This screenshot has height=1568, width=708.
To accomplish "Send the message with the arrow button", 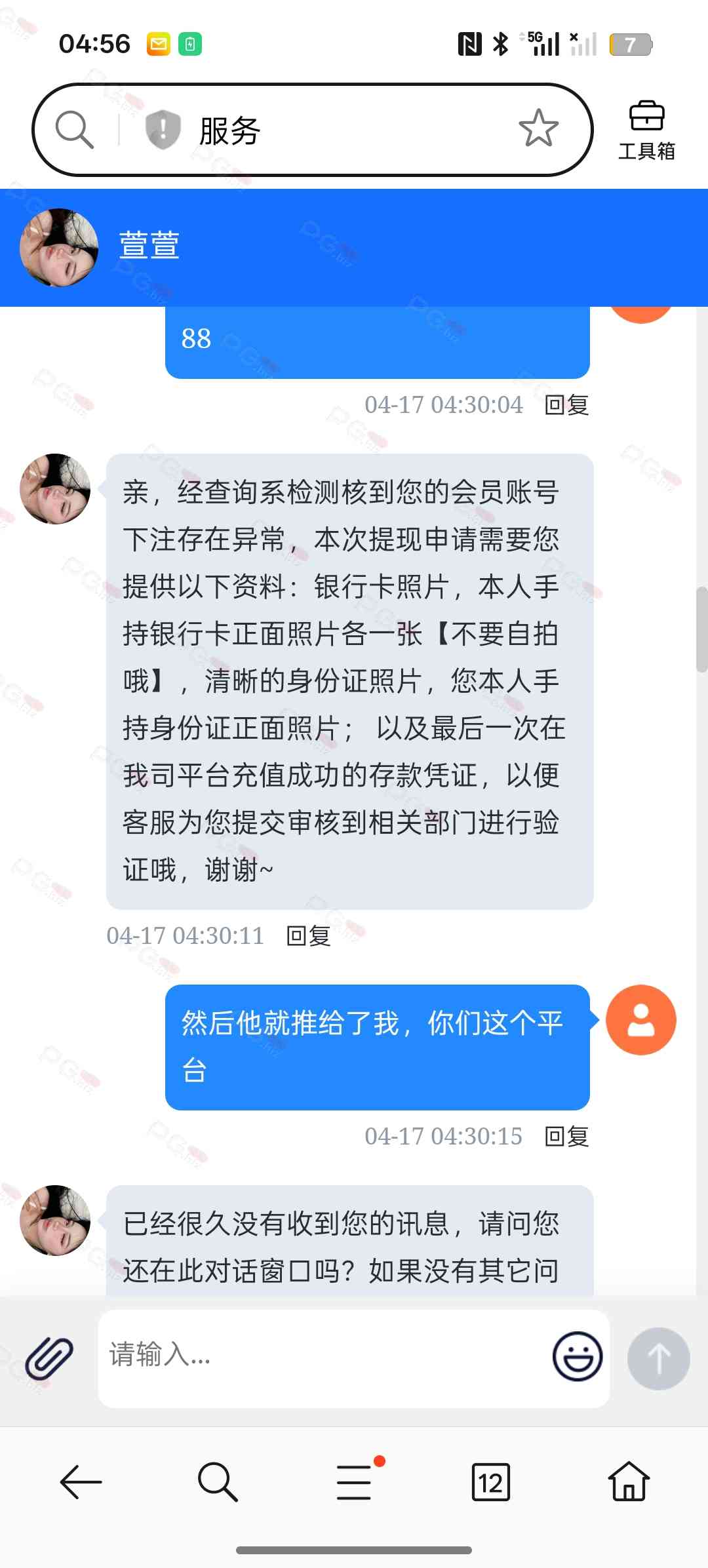I will (658, 1358).
